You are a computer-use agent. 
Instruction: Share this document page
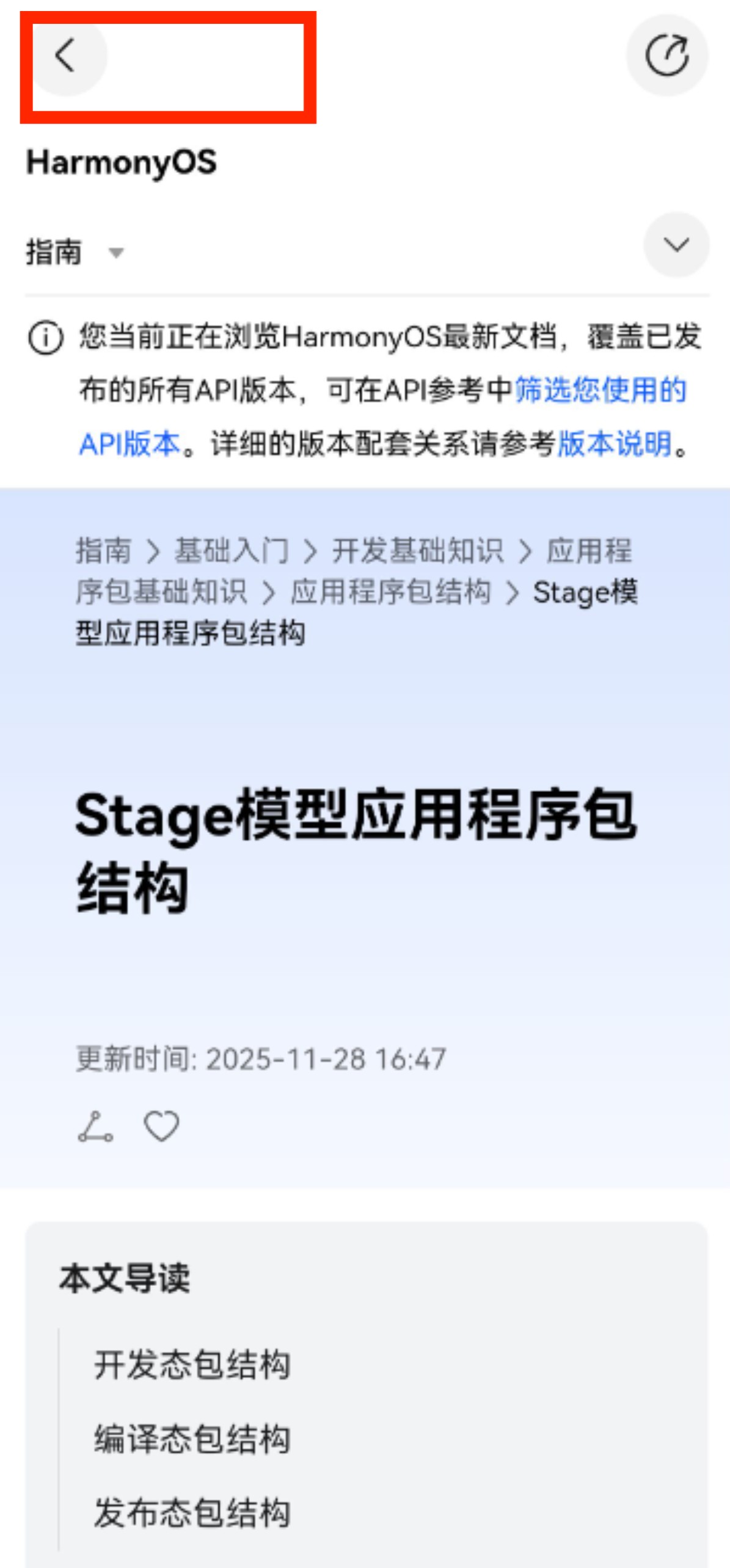[x=95, y=1127]
